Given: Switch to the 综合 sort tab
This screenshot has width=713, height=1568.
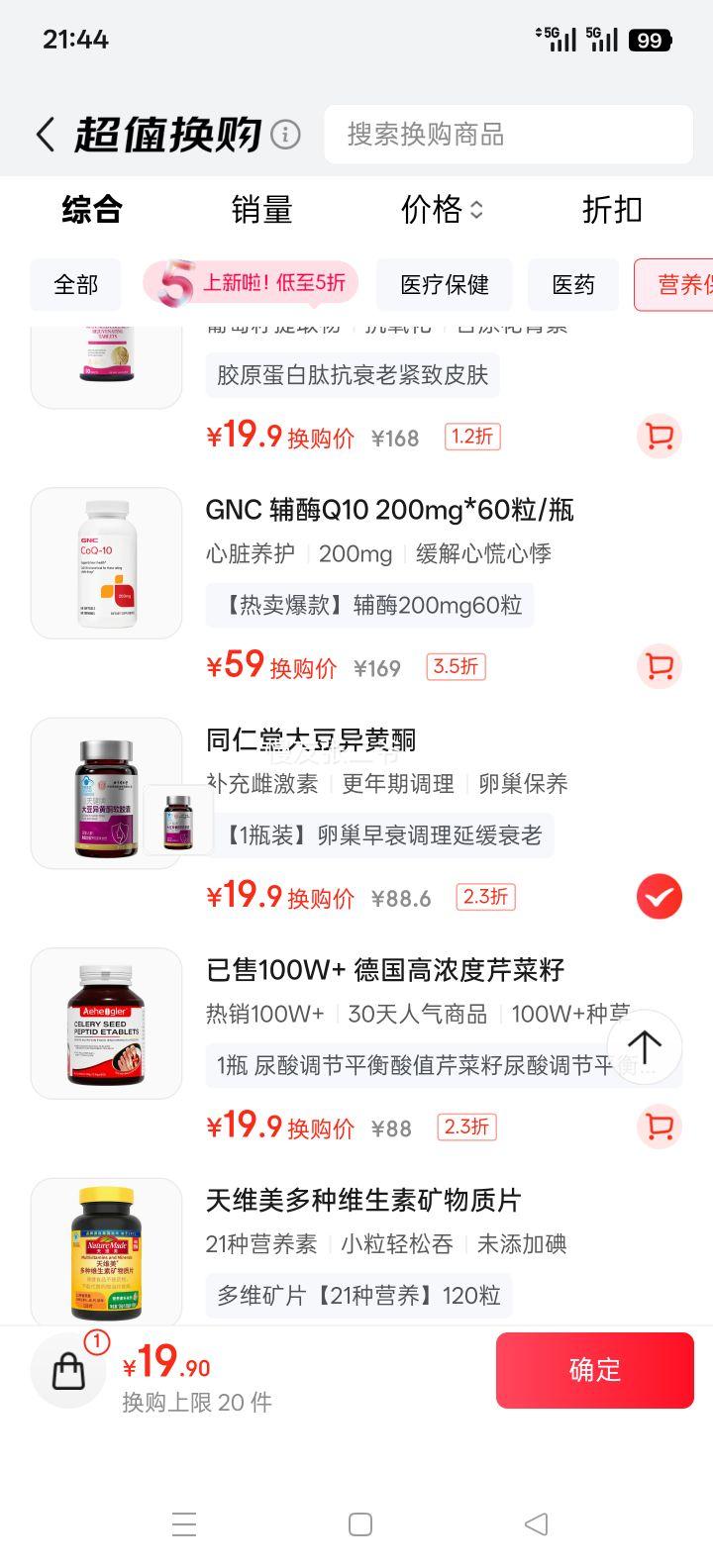Looking at the screenshot, I should [x=92, y=210].
